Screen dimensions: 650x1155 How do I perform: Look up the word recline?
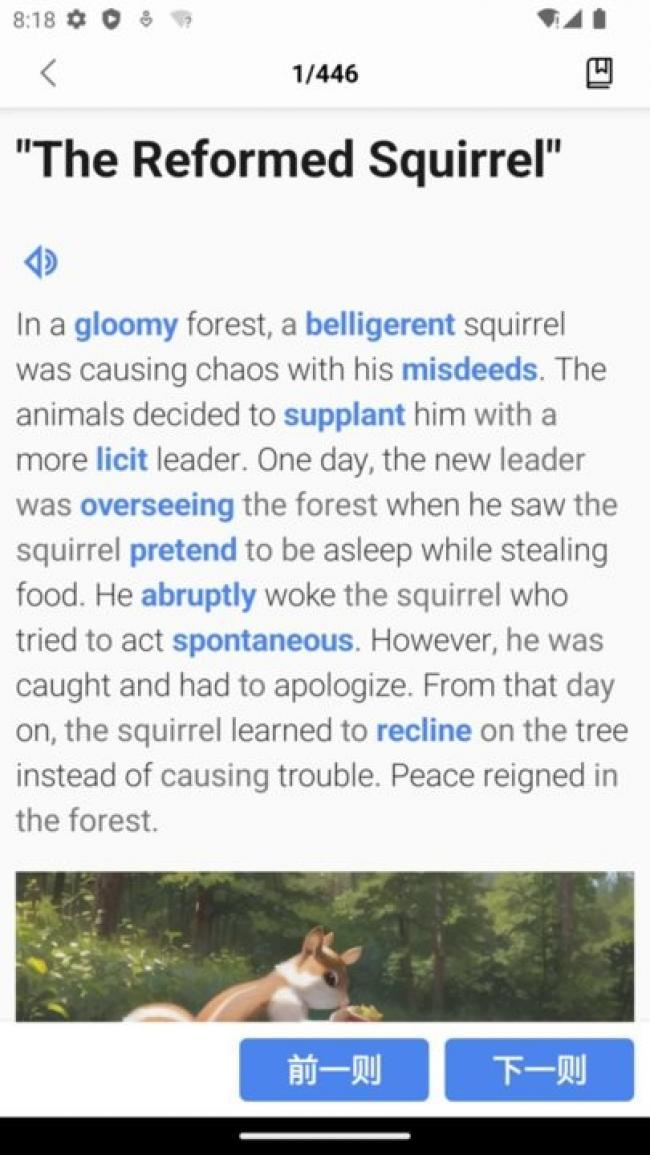[x=423, y=730]
